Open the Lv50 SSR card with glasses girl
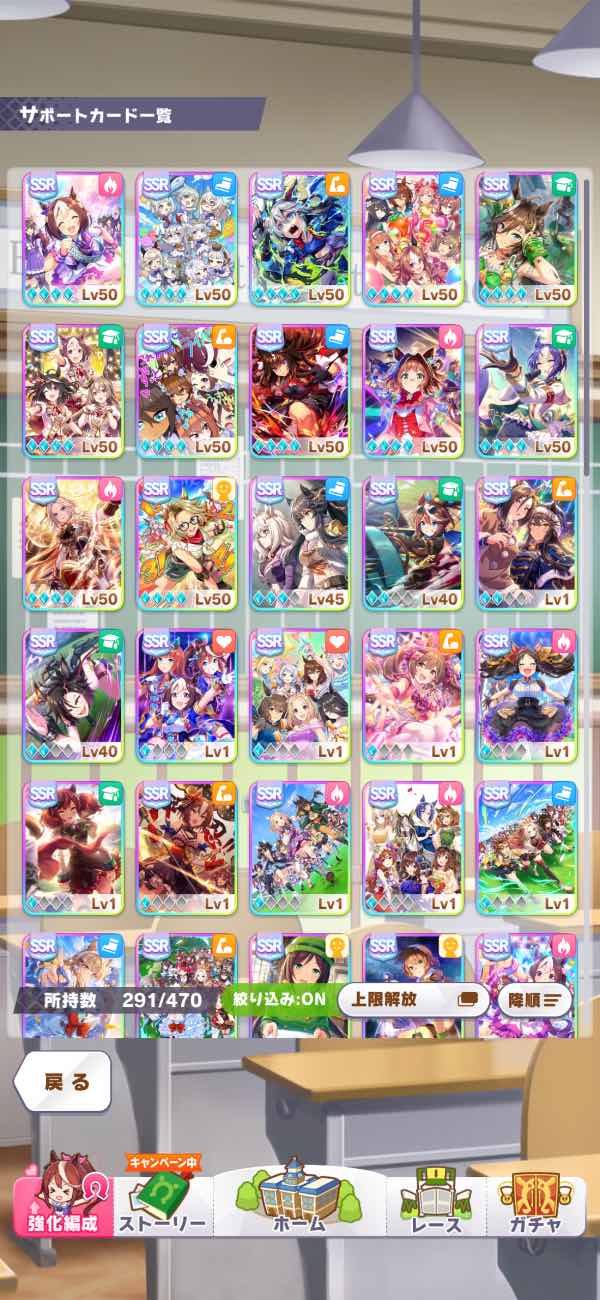 click(x=186, y=543)
